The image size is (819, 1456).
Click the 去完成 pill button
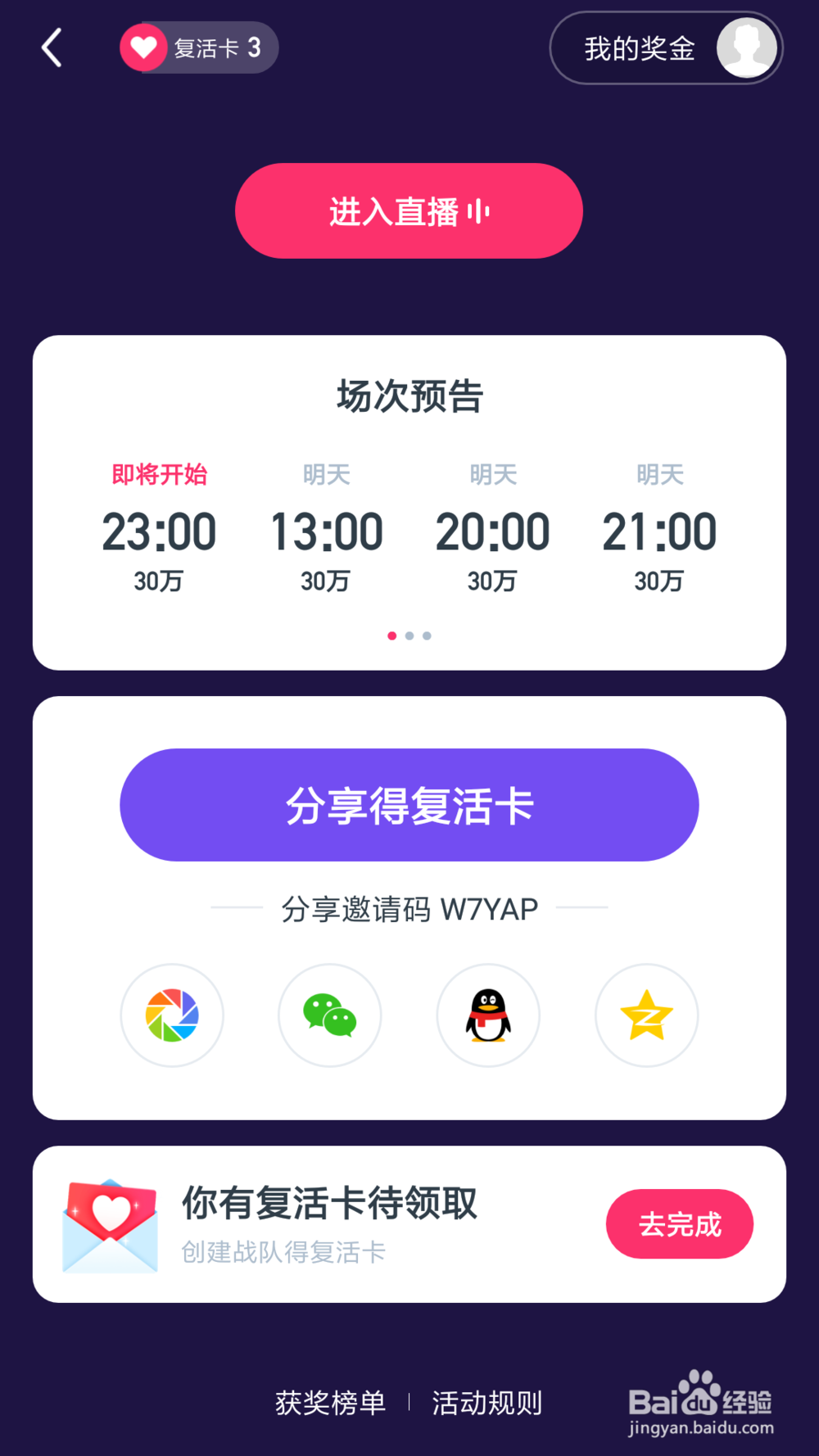click(680, 1223)
